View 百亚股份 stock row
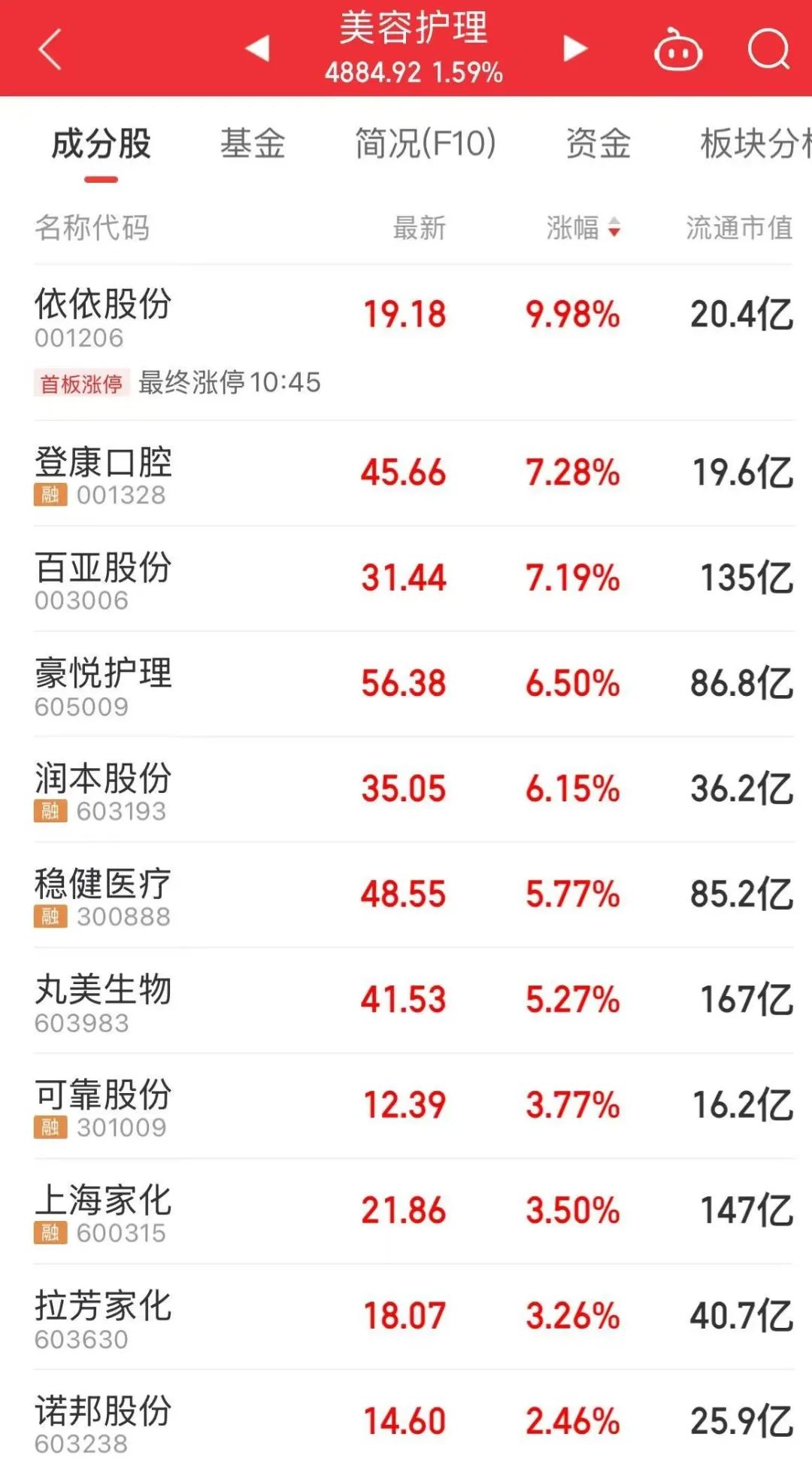The height and width of the screenshot is (1467, 812). [x=414, y=579]
